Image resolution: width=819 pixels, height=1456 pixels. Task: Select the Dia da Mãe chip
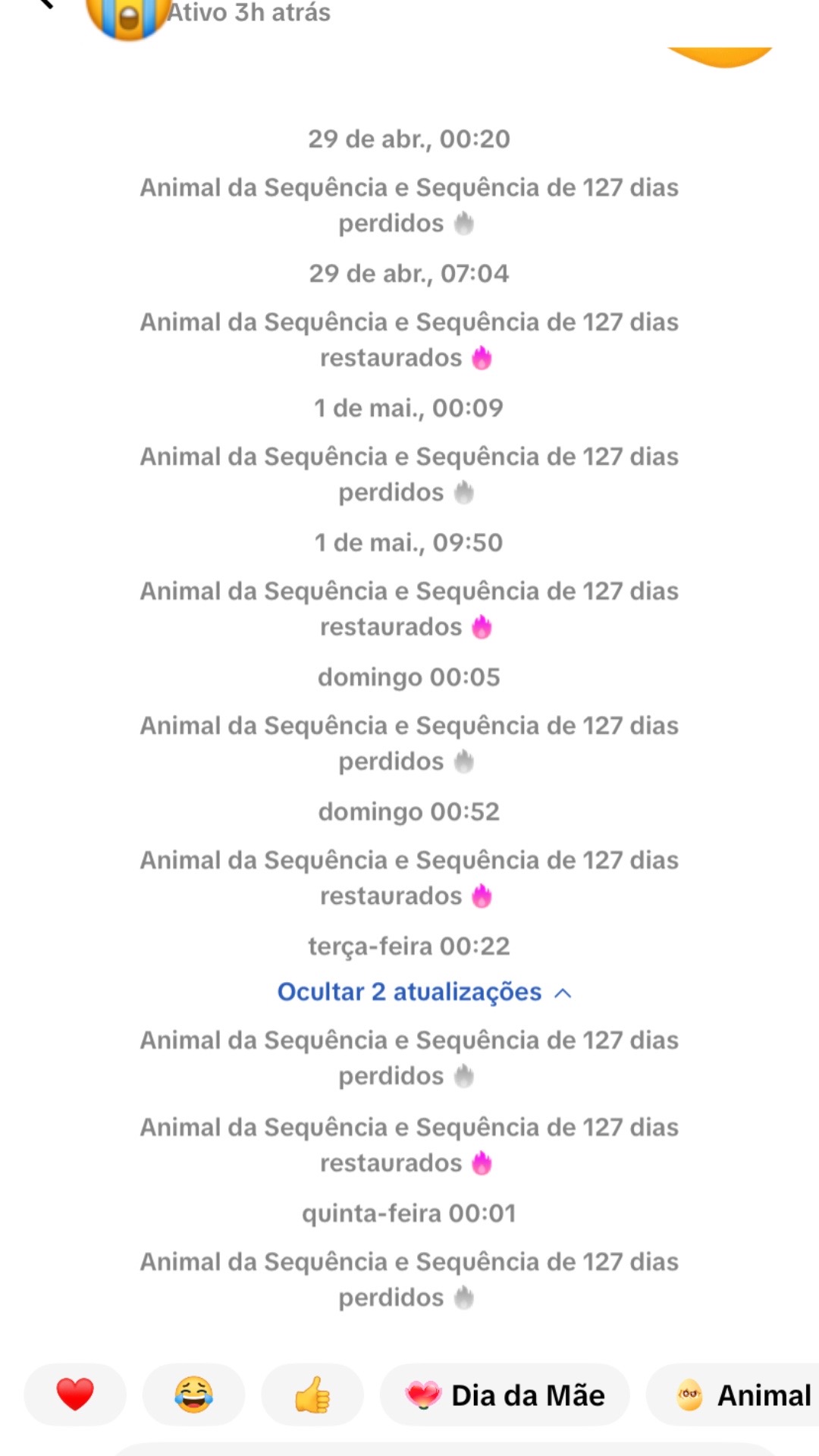point(505,1395)
